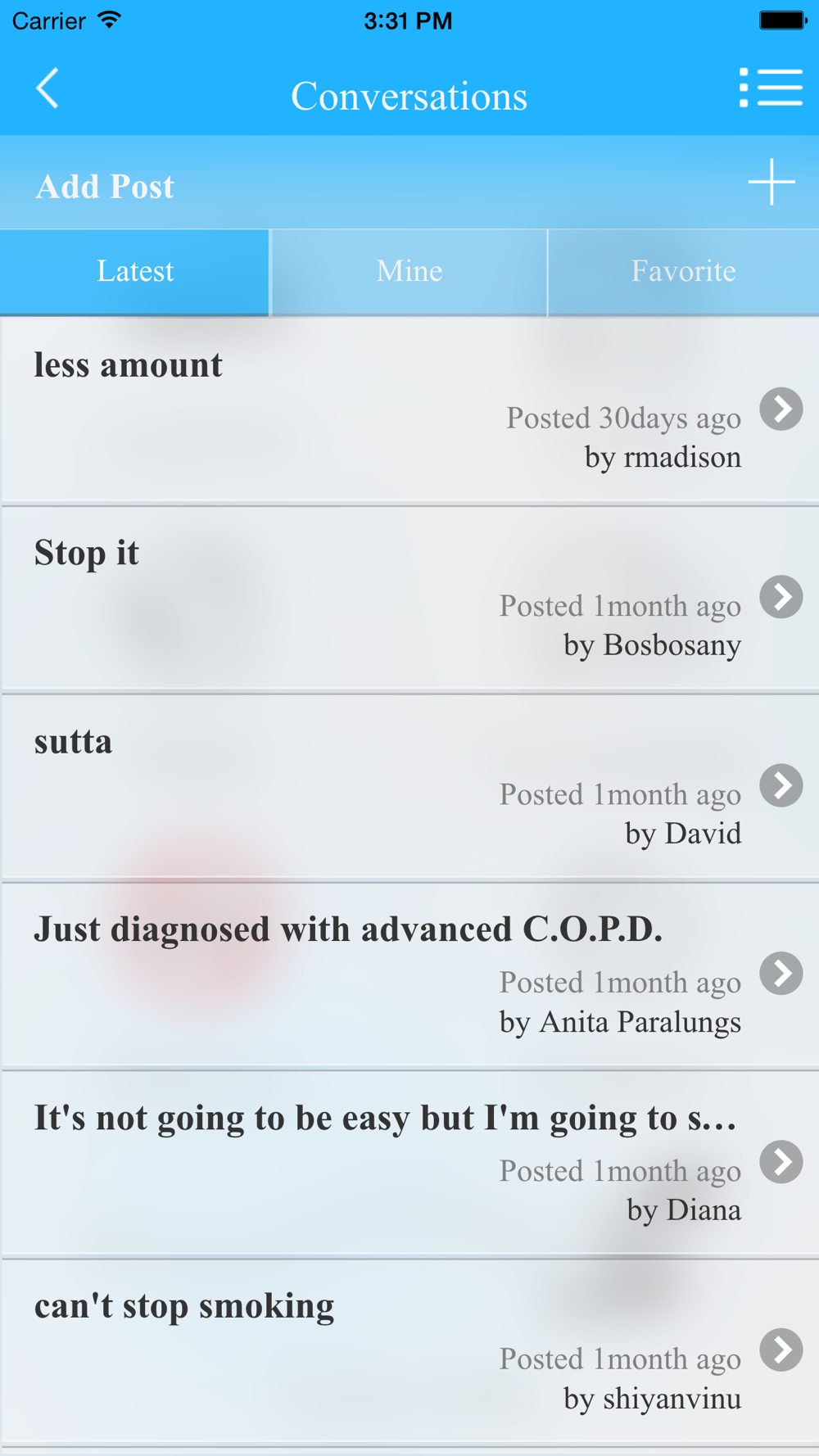819x1456 pixels.
Task: View Diana's 'It's not going to be easy' post
Action: click(x=409, y=1164)
